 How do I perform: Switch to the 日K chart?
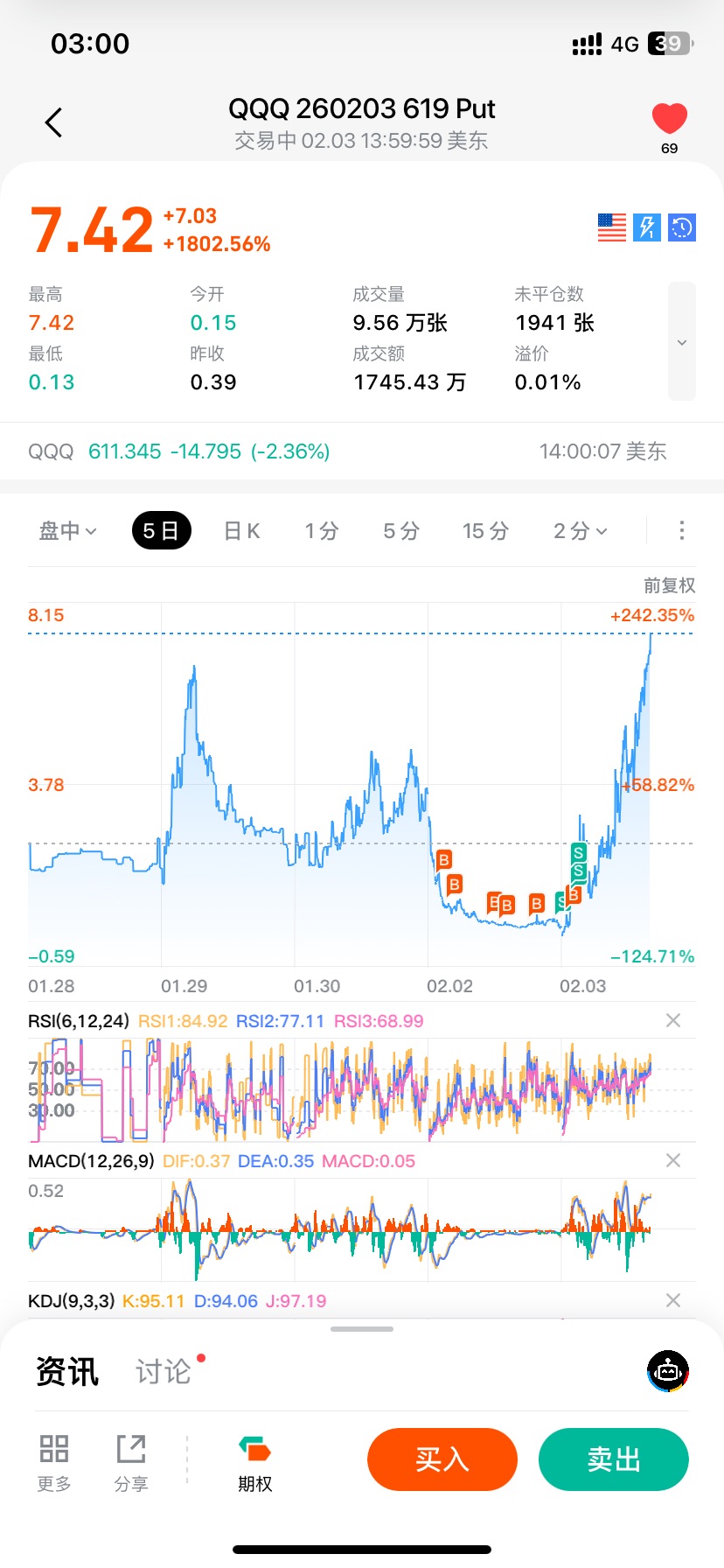(242, 531)
